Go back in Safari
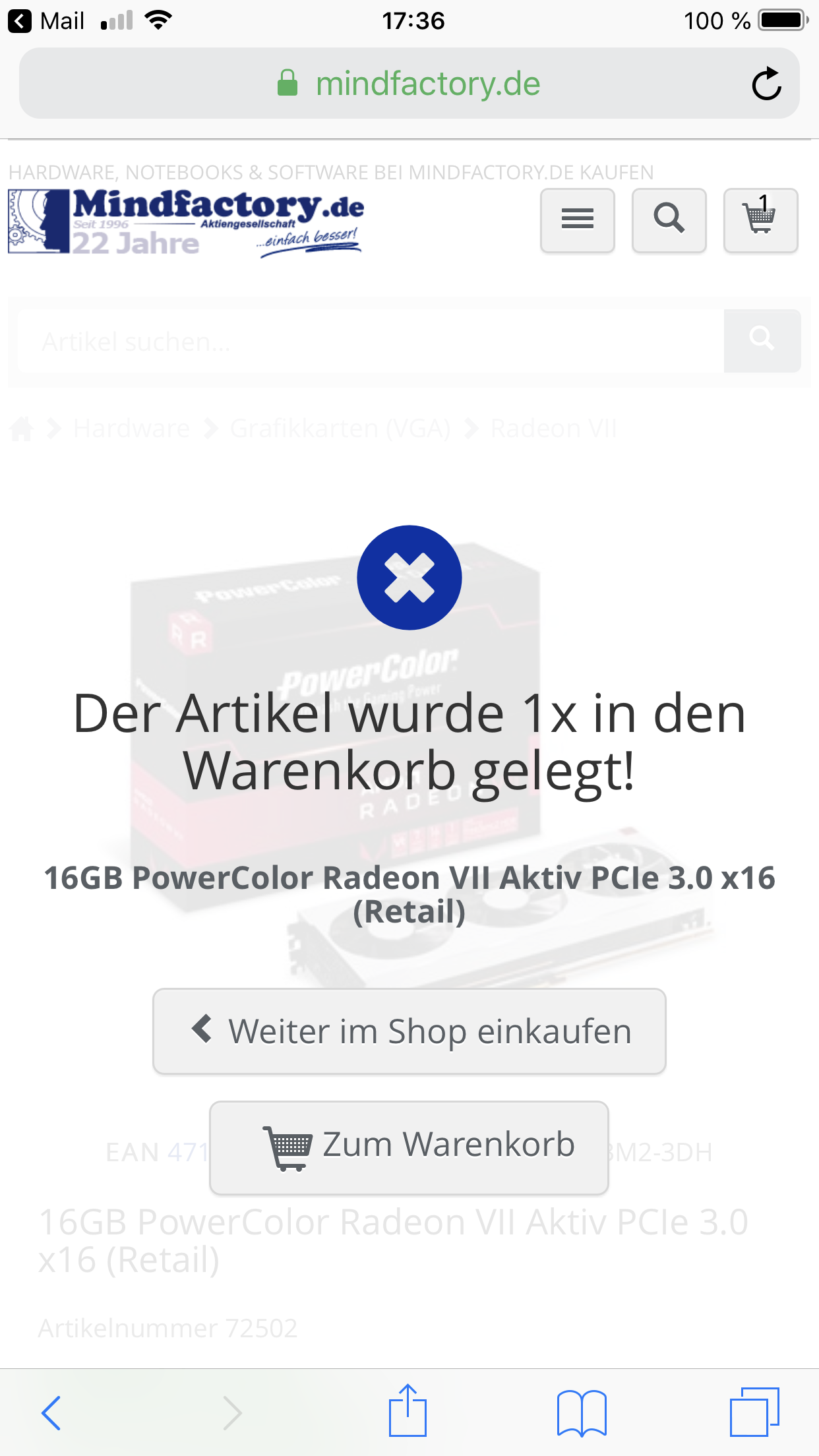Image resolution: width=819 pixels, height=1456 pixels. [51, 1412]
